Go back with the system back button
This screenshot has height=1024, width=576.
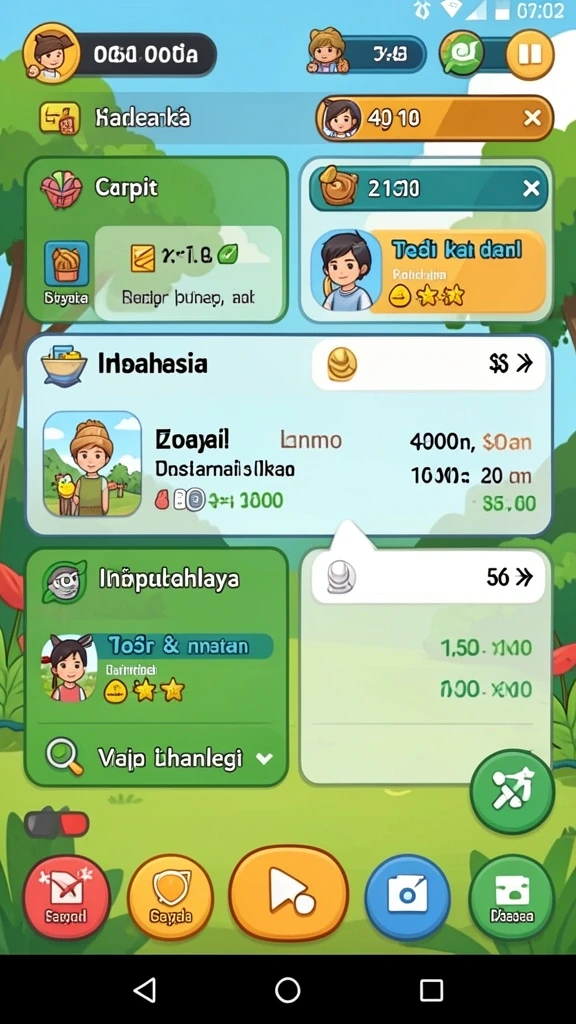click(144, 990)
